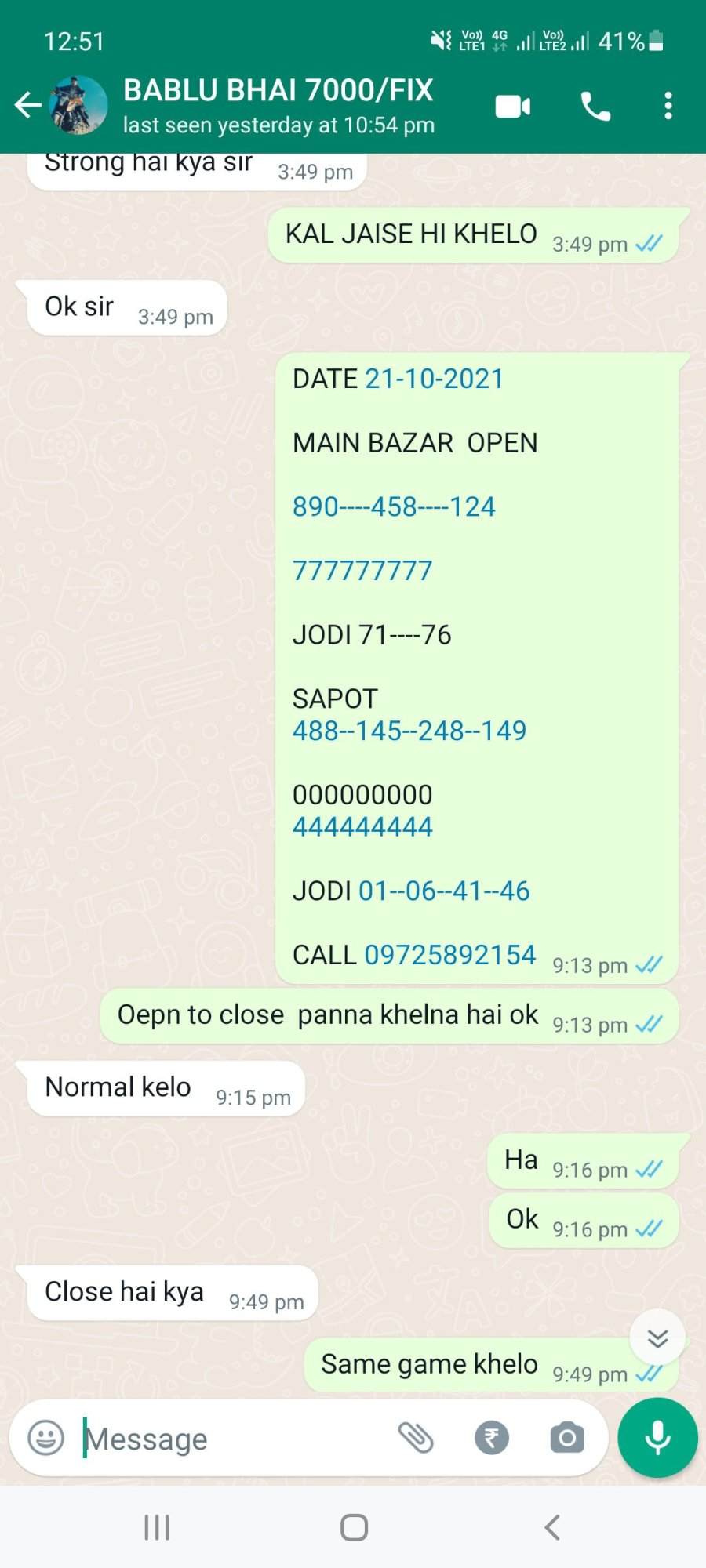Tap the date link 21-10-2021
Image resolution: width=706 pixels, height=1568 pixels.
(435, 379)
